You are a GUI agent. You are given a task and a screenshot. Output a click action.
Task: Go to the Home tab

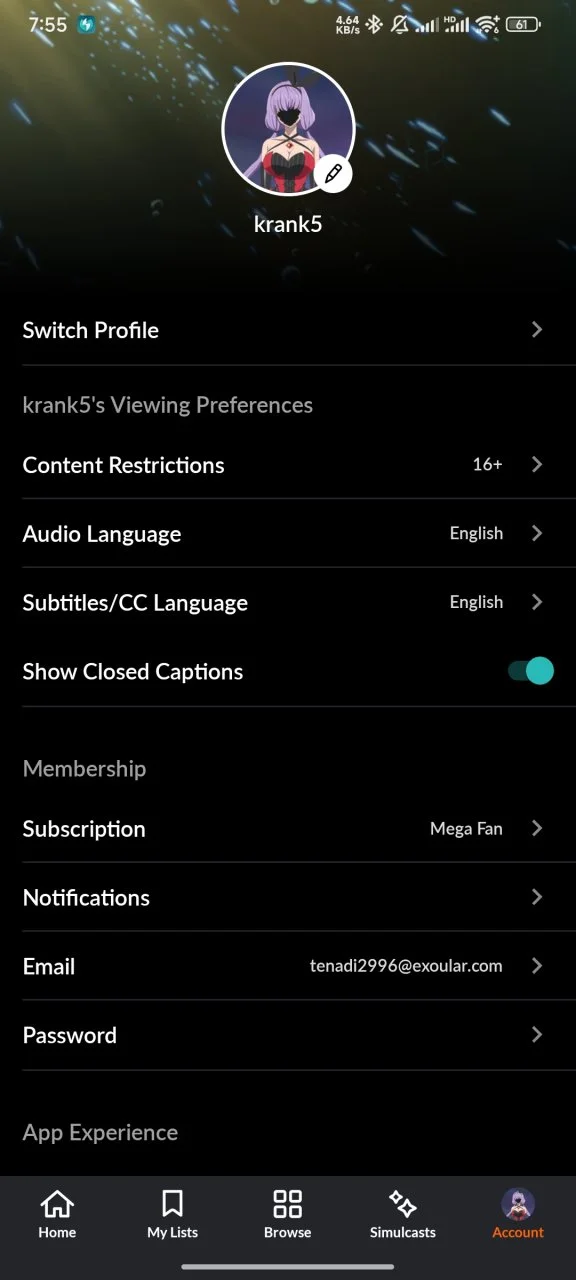coord(57,1214)
